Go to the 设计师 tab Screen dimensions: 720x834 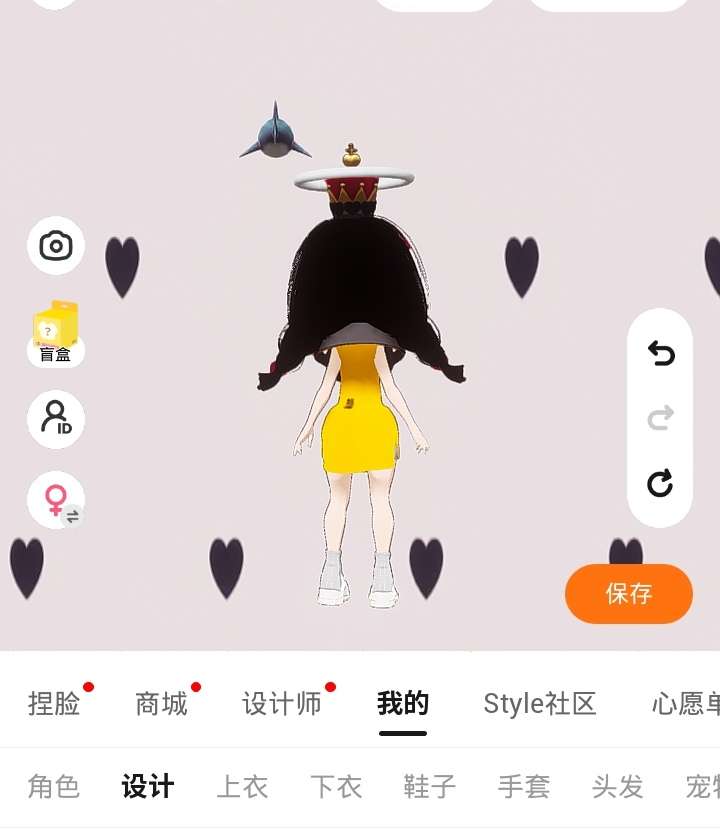(282, 704)
